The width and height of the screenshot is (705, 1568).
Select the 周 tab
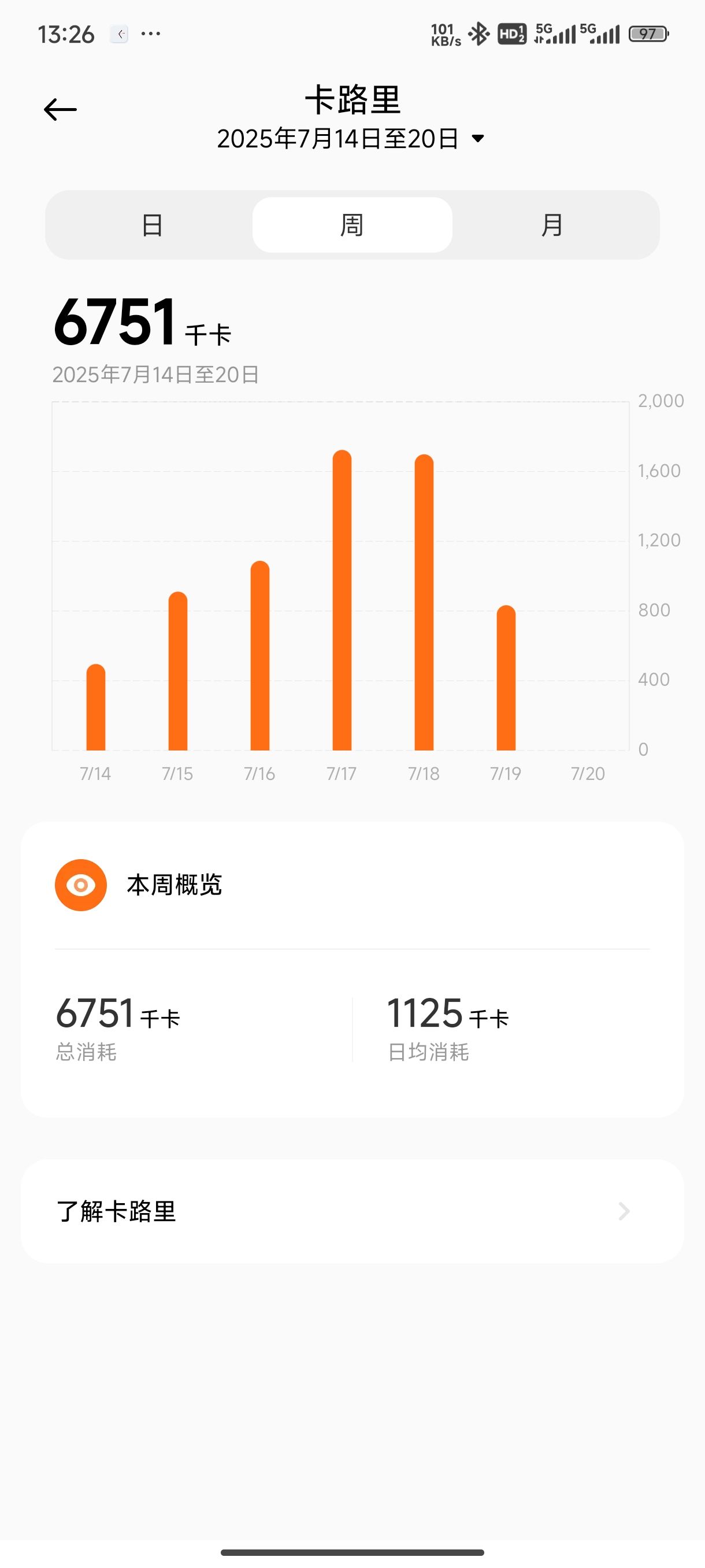[x=352, y=225]
